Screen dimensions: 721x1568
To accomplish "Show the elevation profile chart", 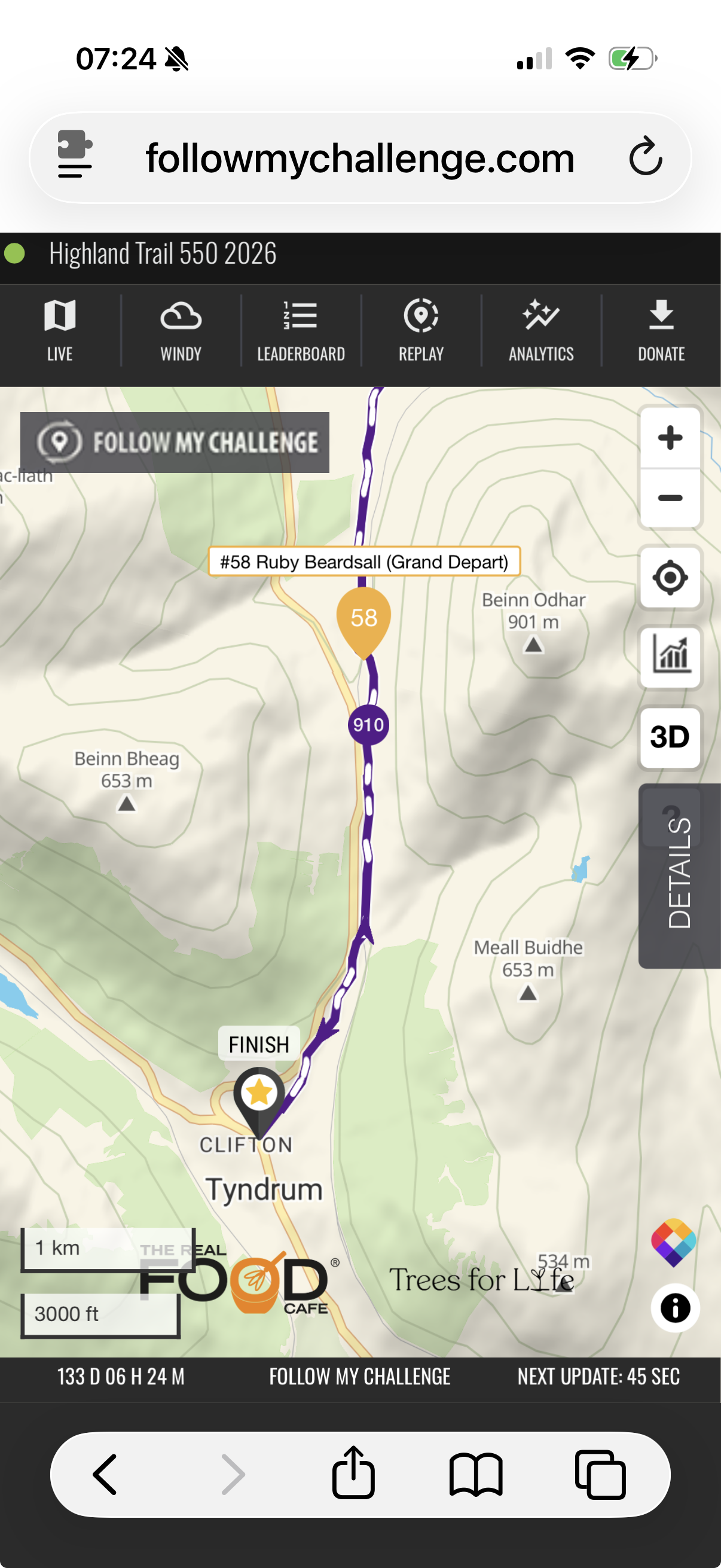I will [x=670, y=657].
